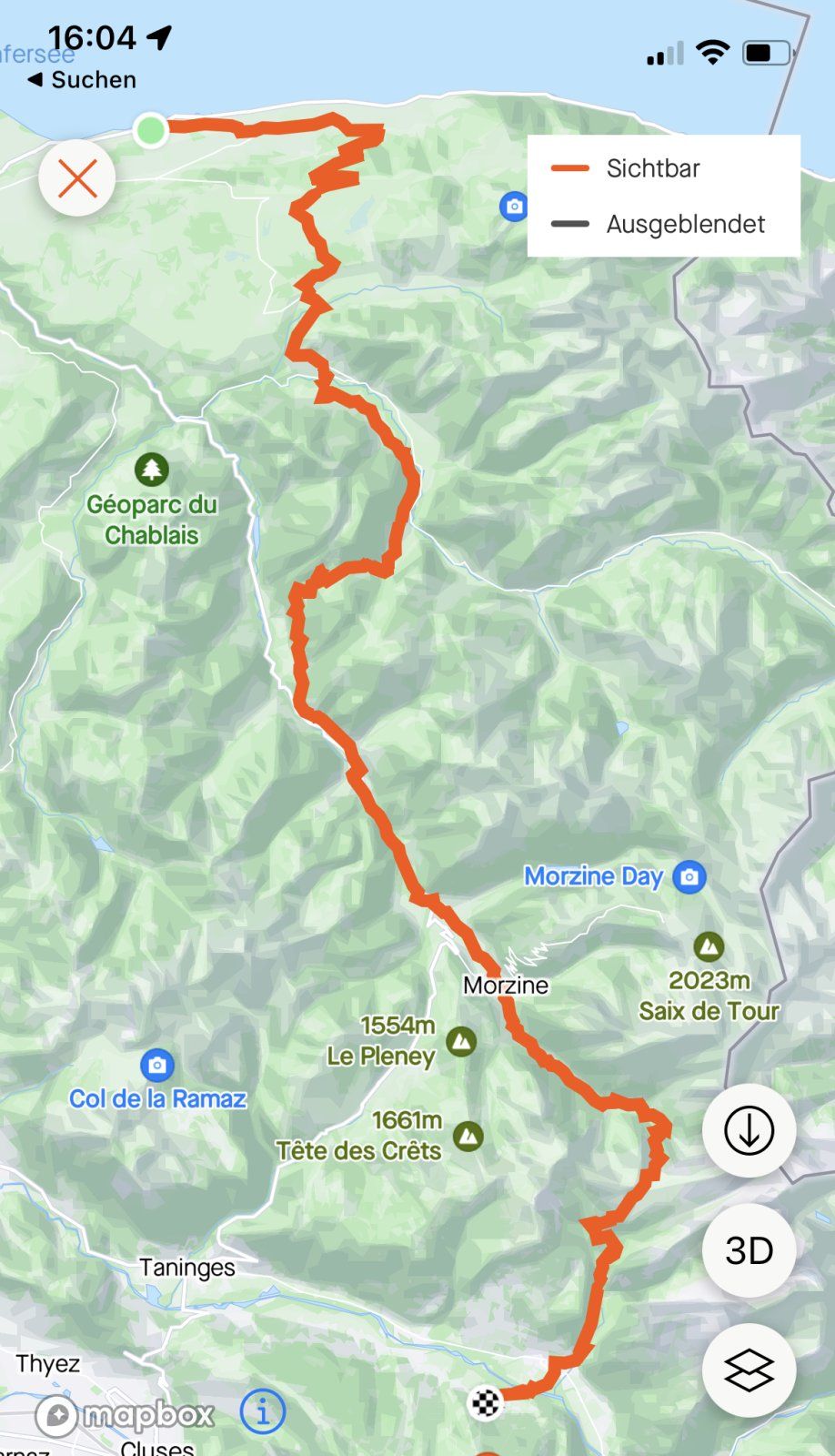Open the Col de la Ramaz photo marker
Image resolution: width=835 pixels, height=1456 pixels.
pyautogui.click(x=156, y=1065)
